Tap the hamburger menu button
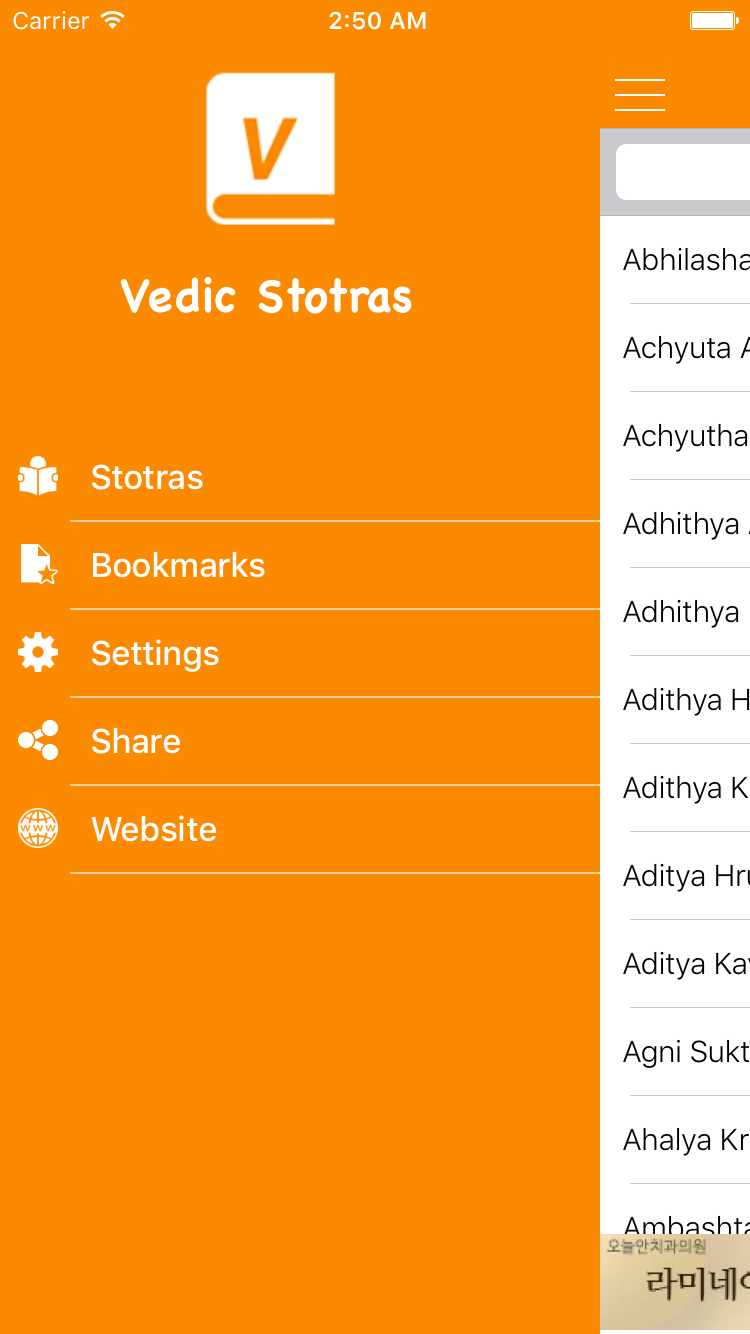 pyautogui.click(x=640, y=94)
